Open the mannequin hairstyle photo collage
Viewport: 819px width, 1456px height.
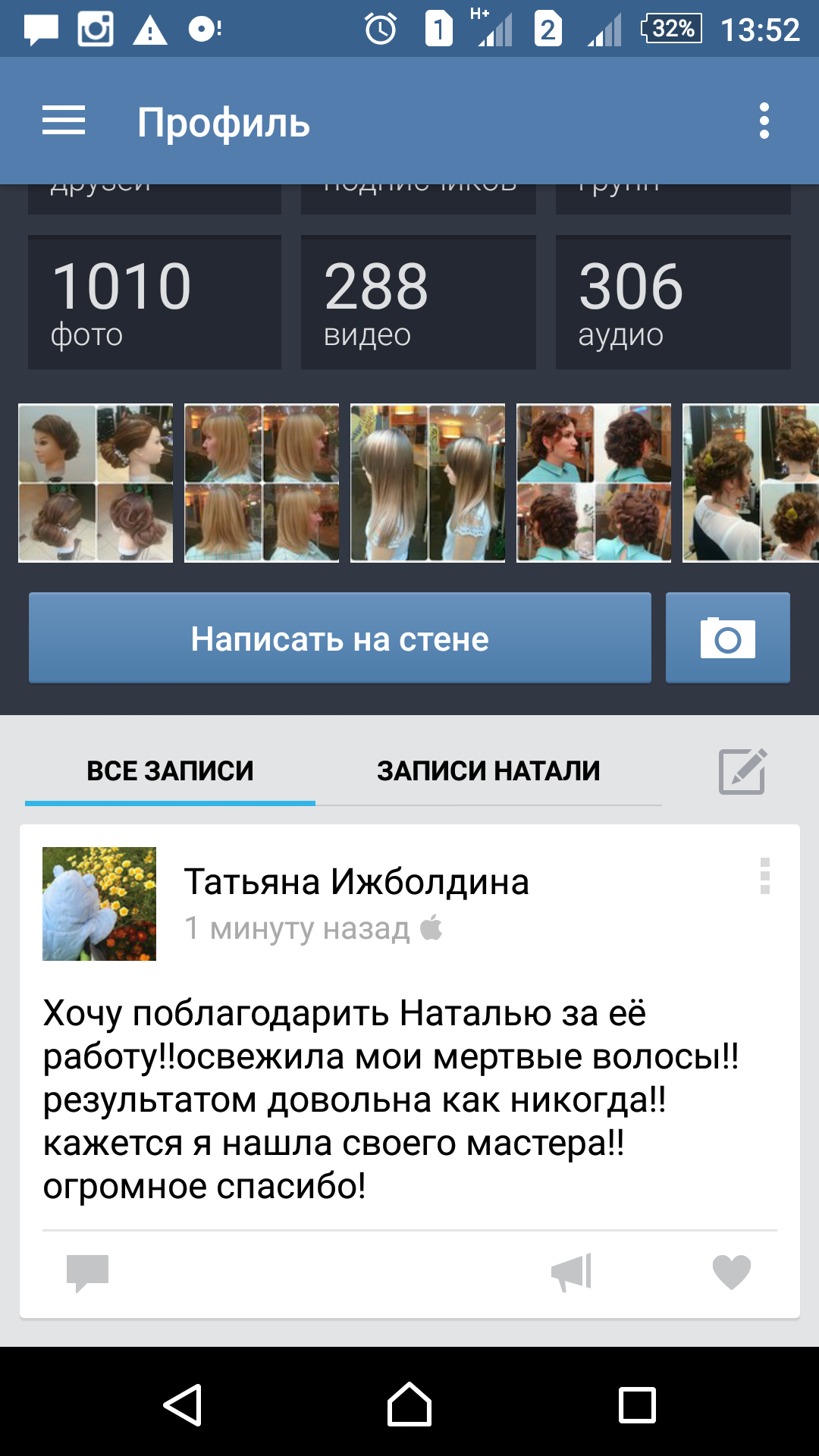click(96, 483)
